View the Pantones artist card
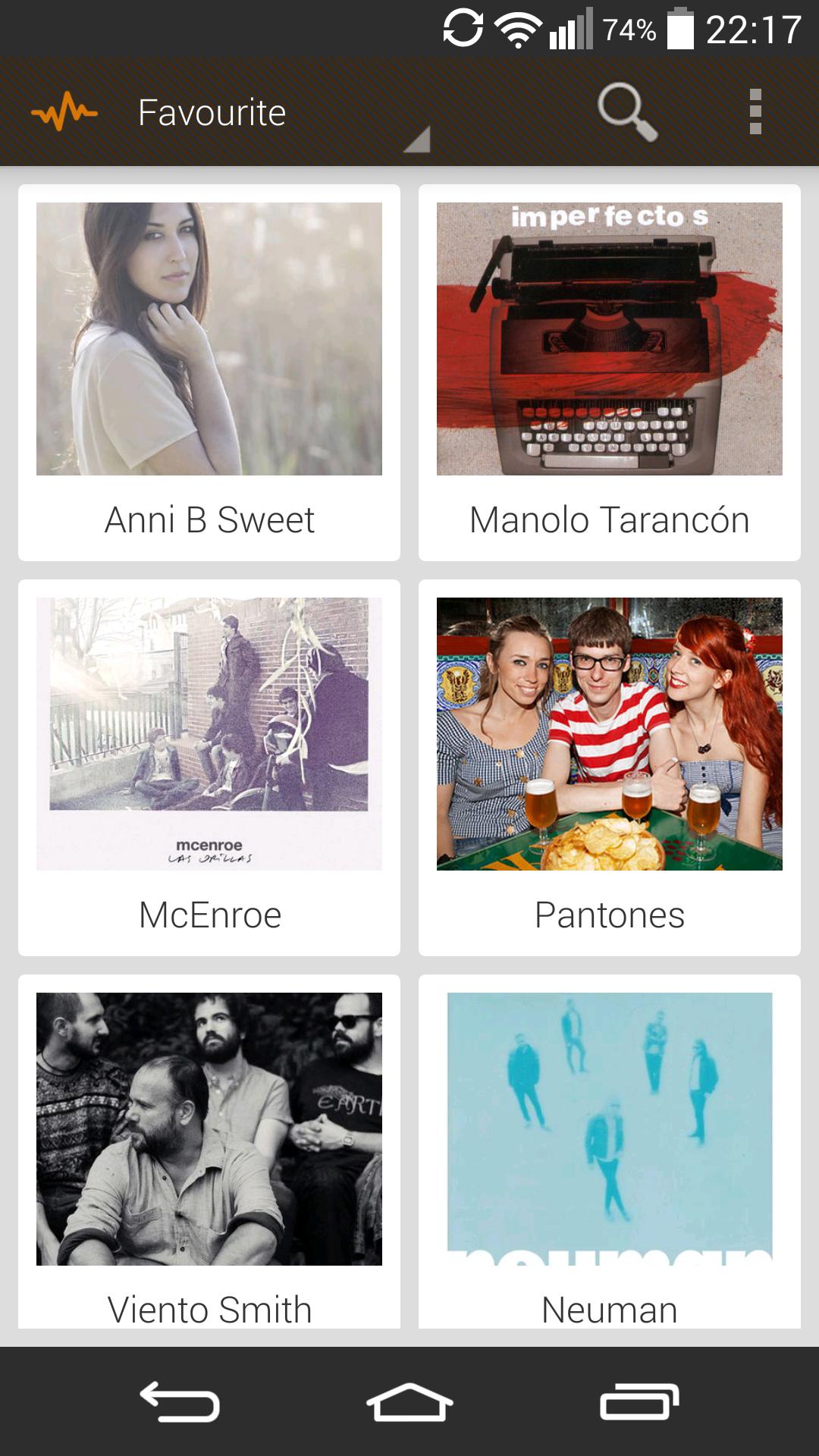The width and height of the screenshot is (819, 1456). [610, 767]
